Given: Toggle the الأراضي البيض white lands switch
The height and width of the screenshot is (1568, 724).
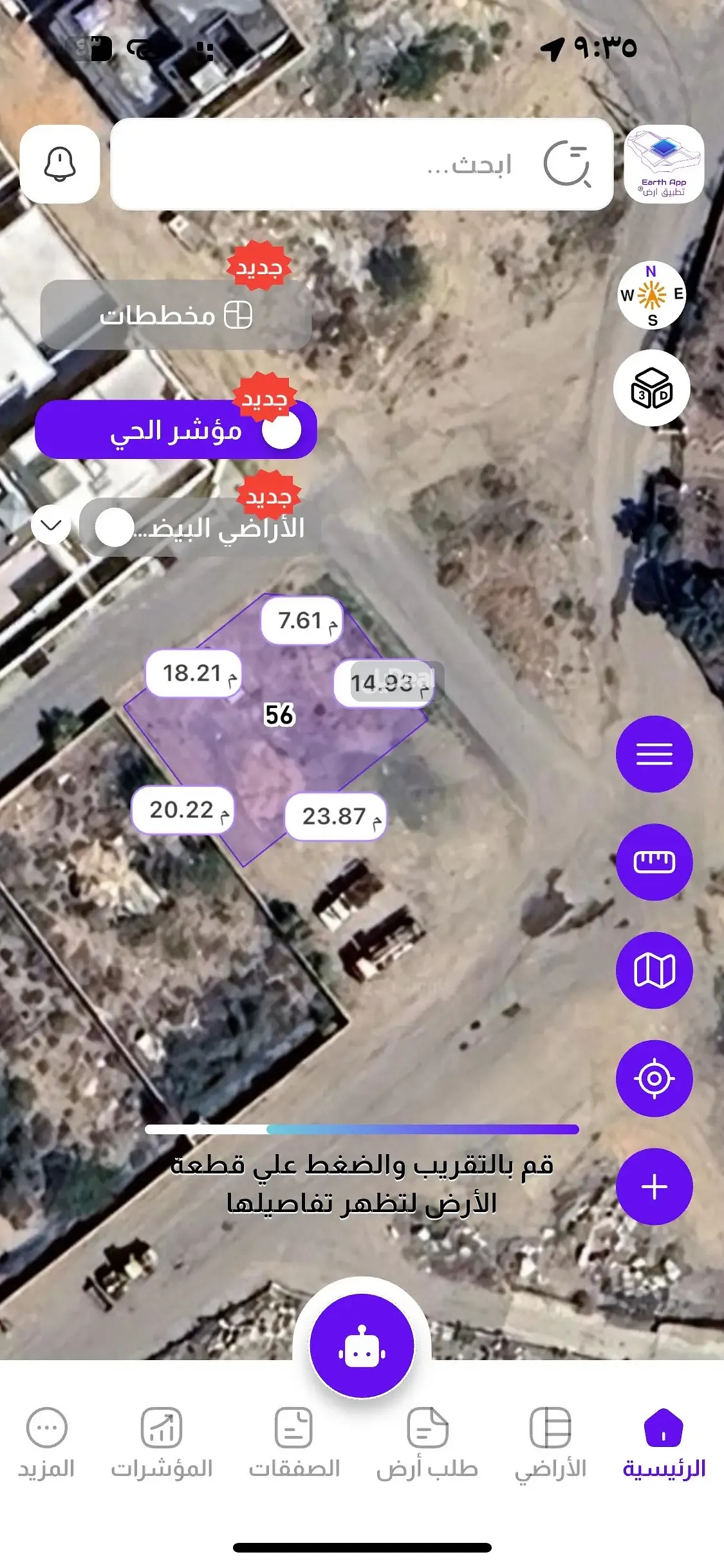Looking at the screenshot, I should 115,527.
